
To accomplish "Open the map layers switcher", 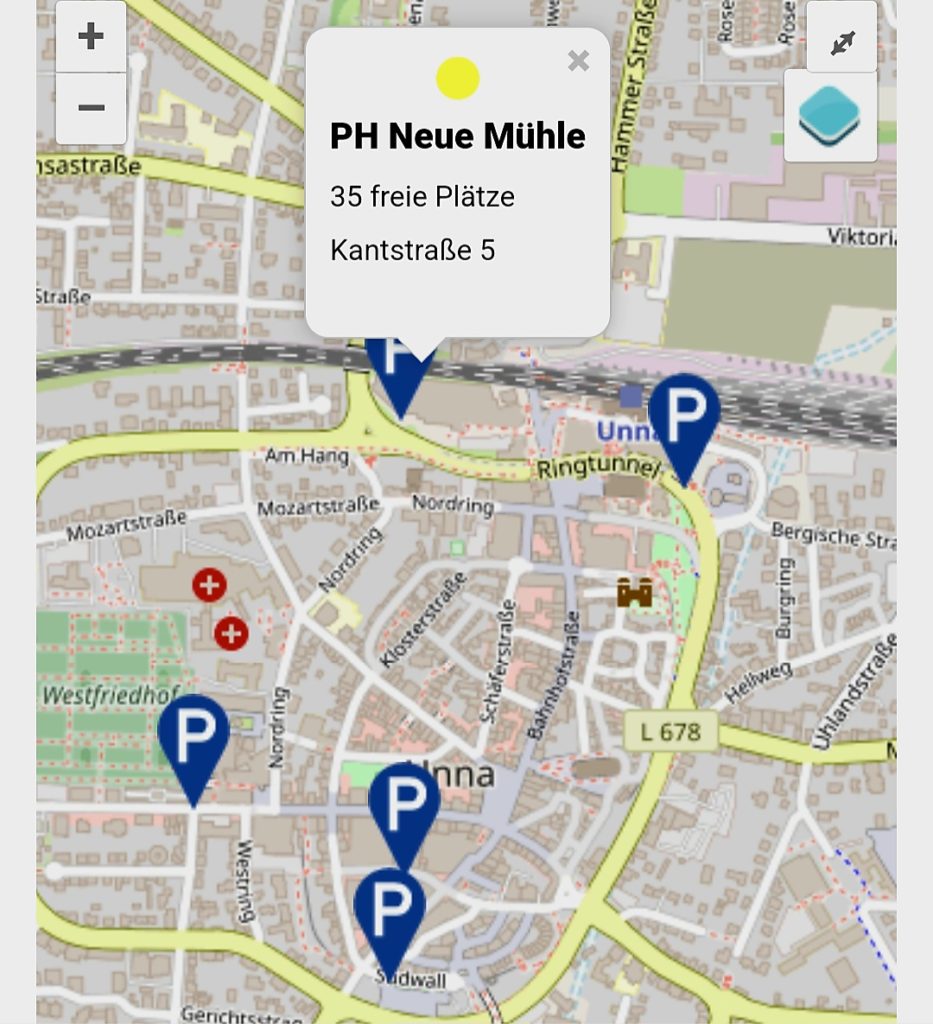I will pyautogui.click(x=830, y=116).
